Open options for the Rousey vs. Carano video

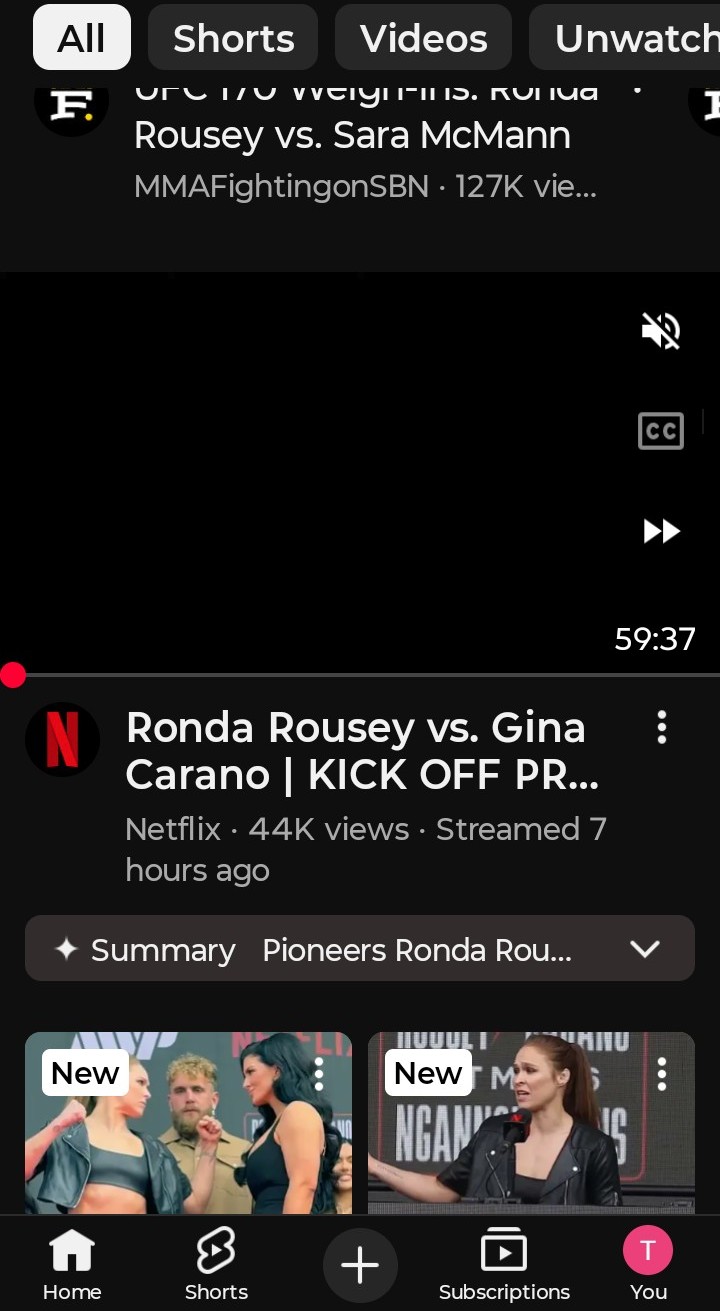pos(661,728)
